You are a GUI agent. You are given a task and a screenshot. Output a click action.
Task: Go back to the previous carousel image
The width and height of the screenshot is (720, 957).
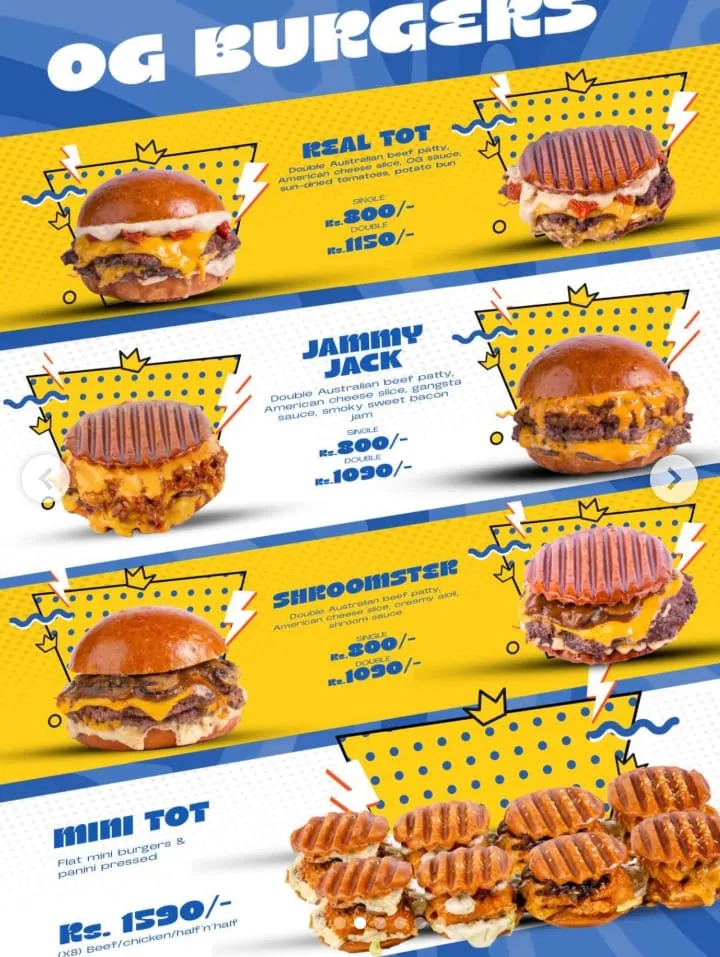[x=46, y=480]
